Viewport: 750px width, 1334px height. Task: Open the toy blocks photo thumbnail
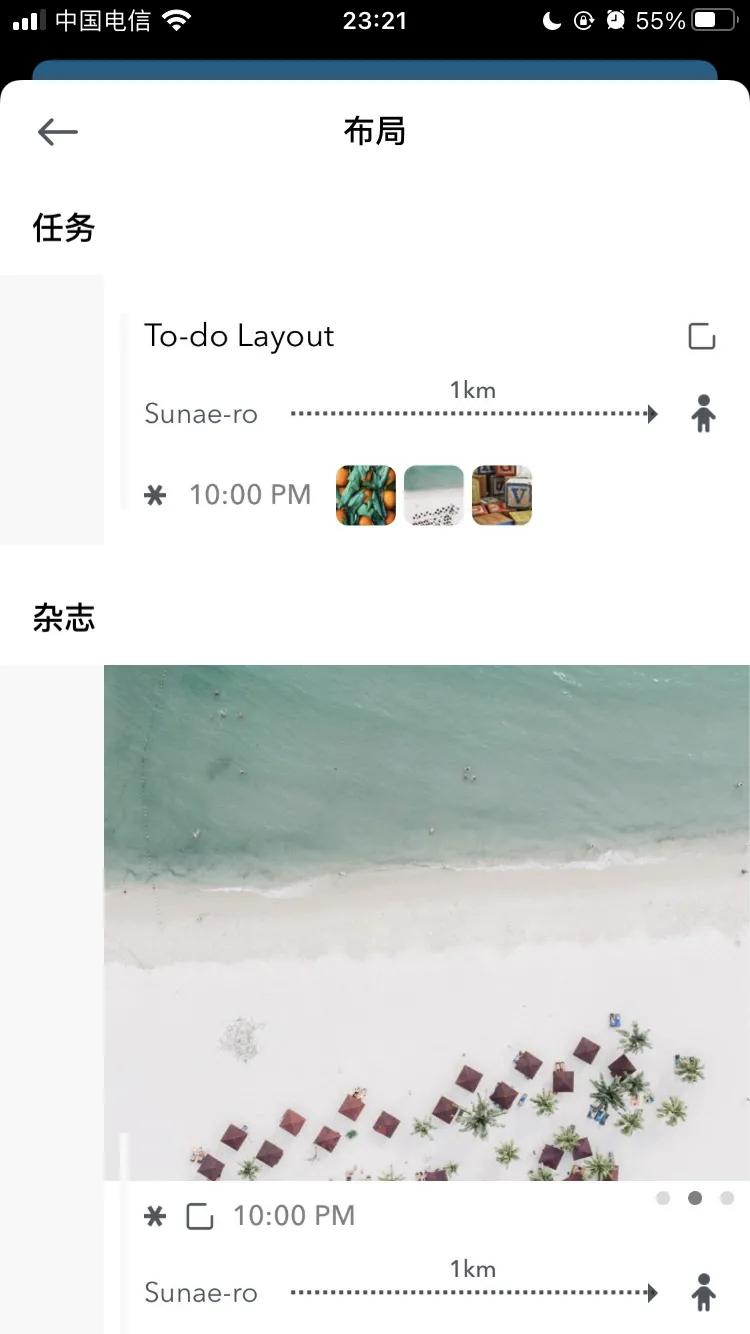(x=501, y=495)
